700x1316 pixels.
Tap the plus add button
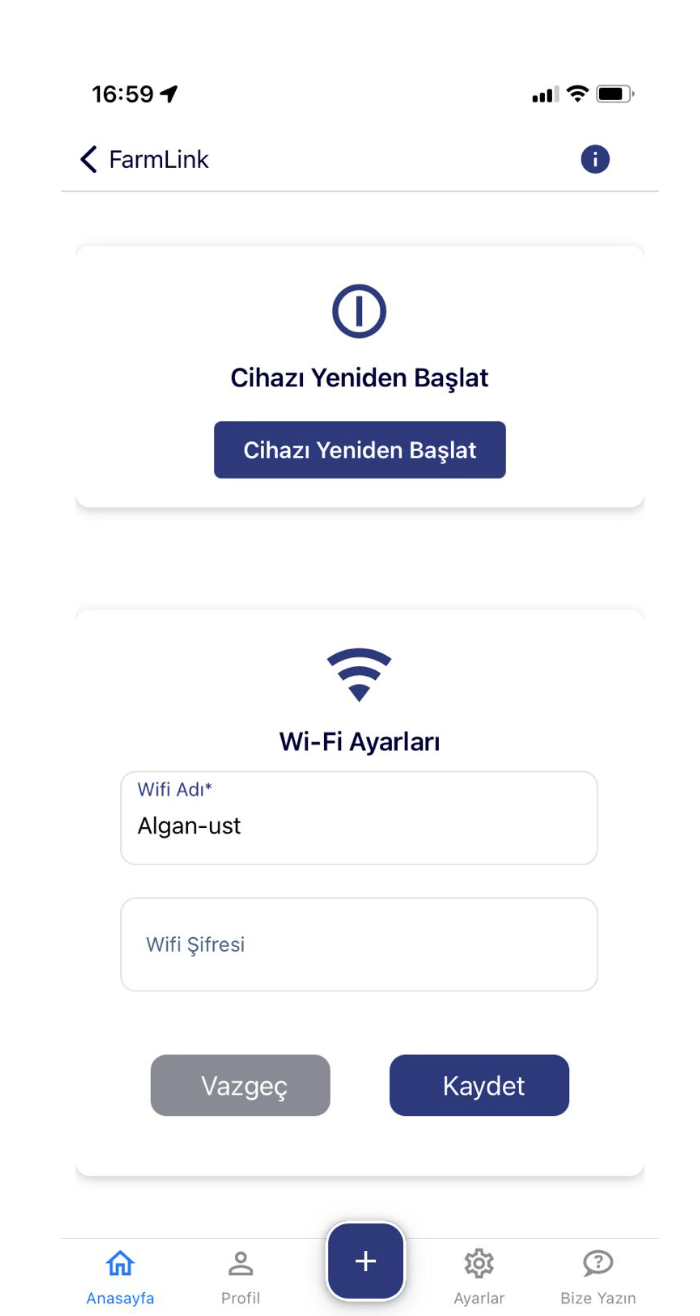[365, 1261]
